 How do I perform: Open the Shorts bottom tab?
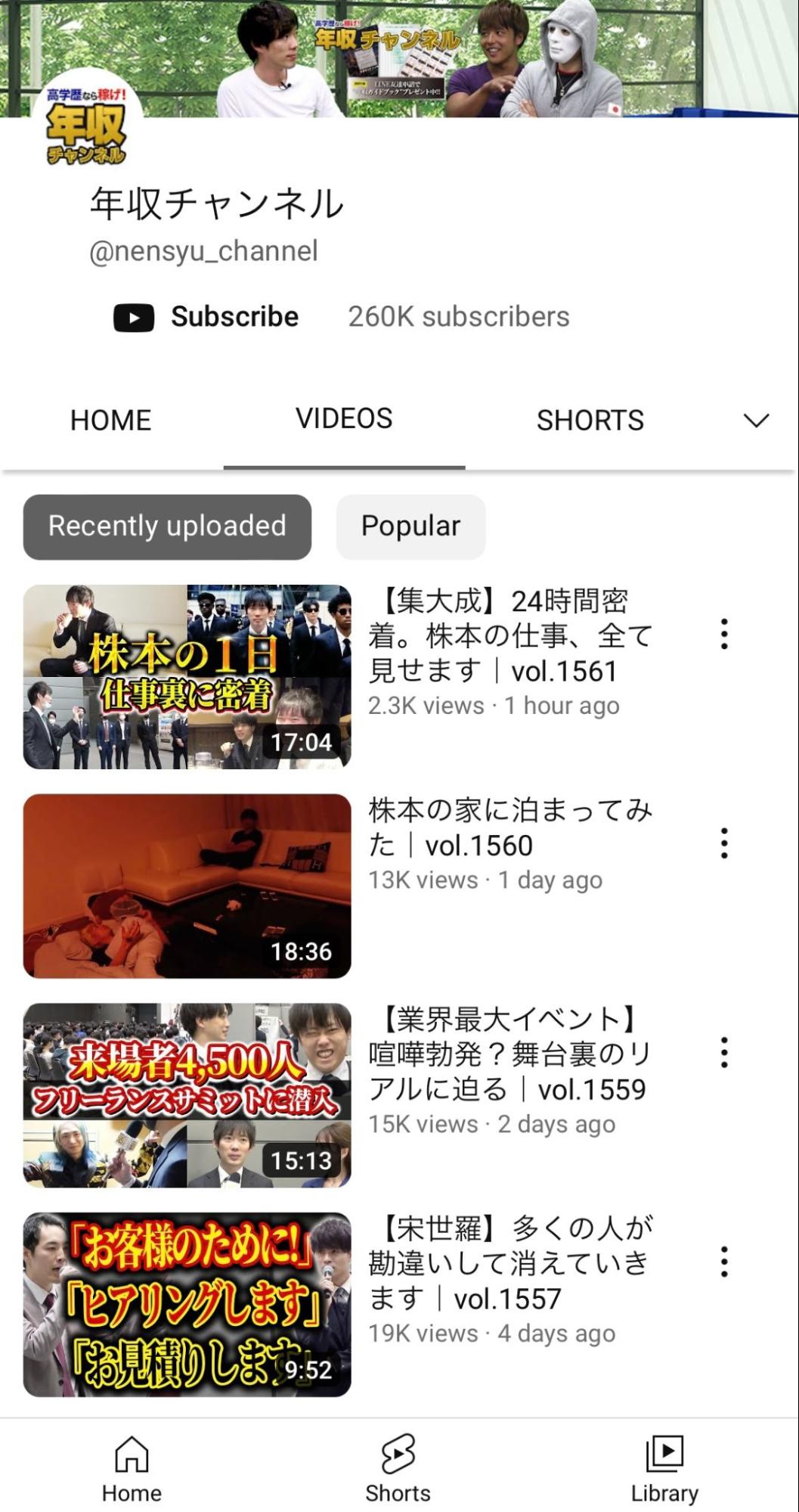point(398,1469)
